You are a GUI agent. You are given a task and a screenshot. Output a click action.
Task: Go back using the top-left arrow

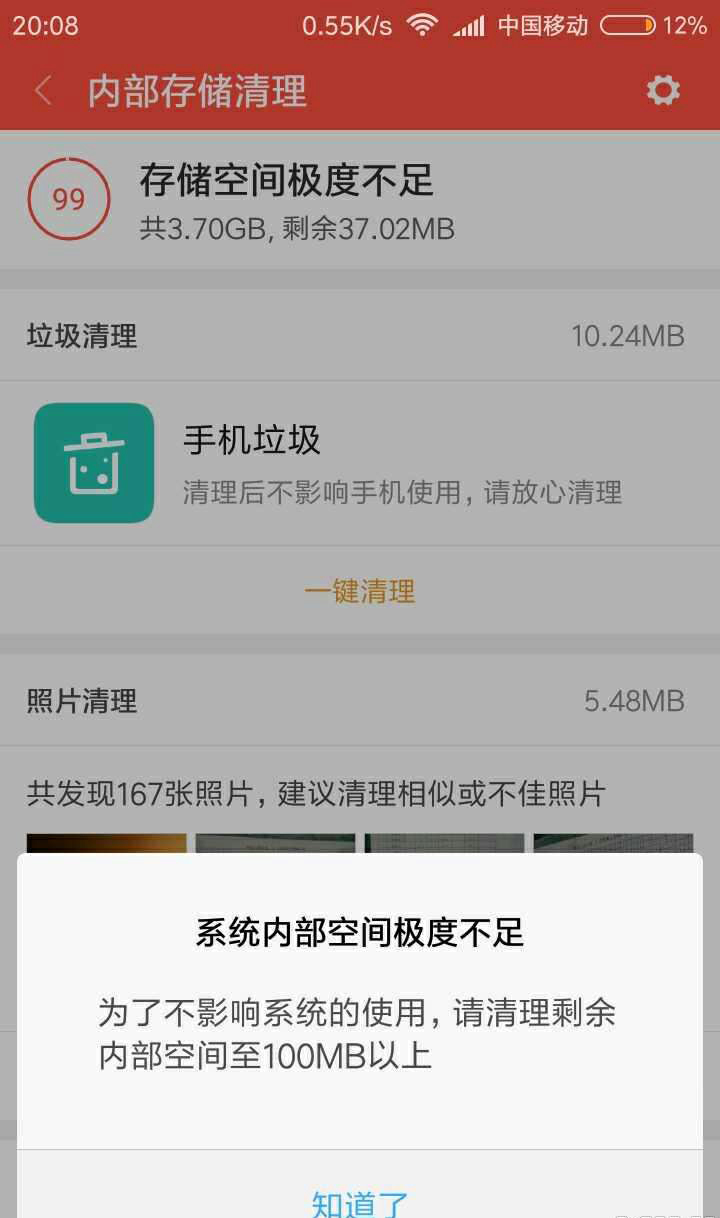point(43,91)
